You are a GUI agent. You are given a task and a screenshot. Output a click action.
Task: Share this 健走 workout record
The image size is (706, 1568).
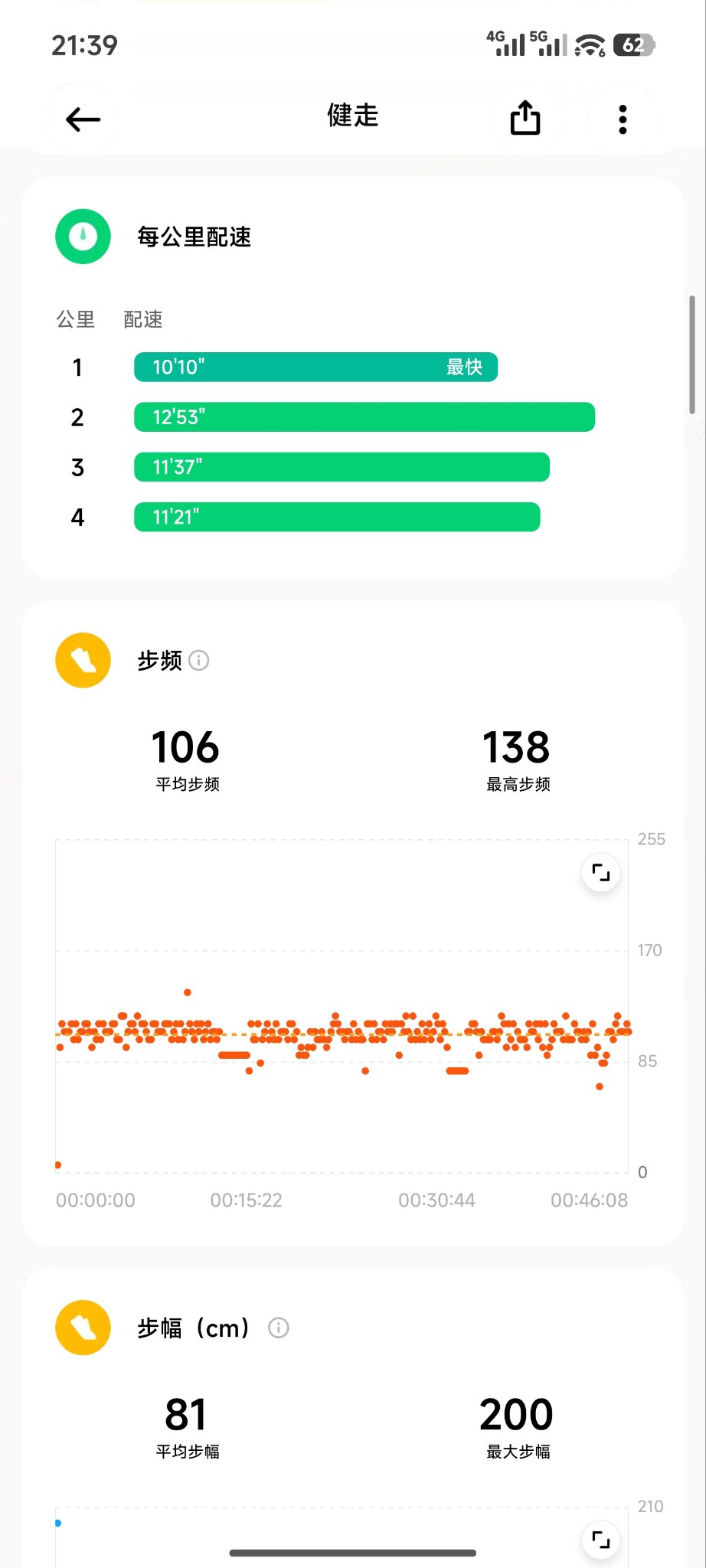[x=525, y=119]
